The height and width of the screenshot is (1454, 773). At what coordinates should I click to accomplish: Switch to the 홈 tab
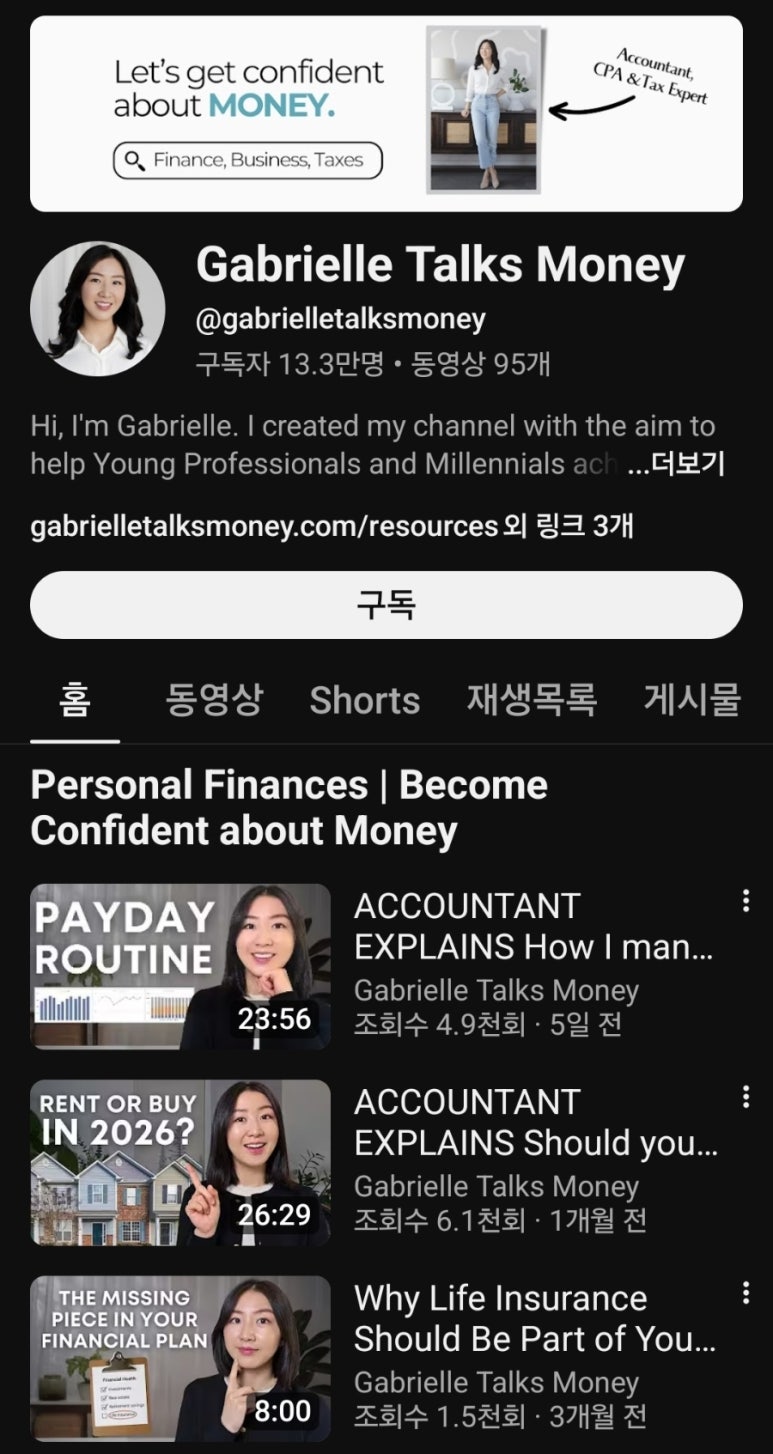pyautogui.click(x=74, y=700)
